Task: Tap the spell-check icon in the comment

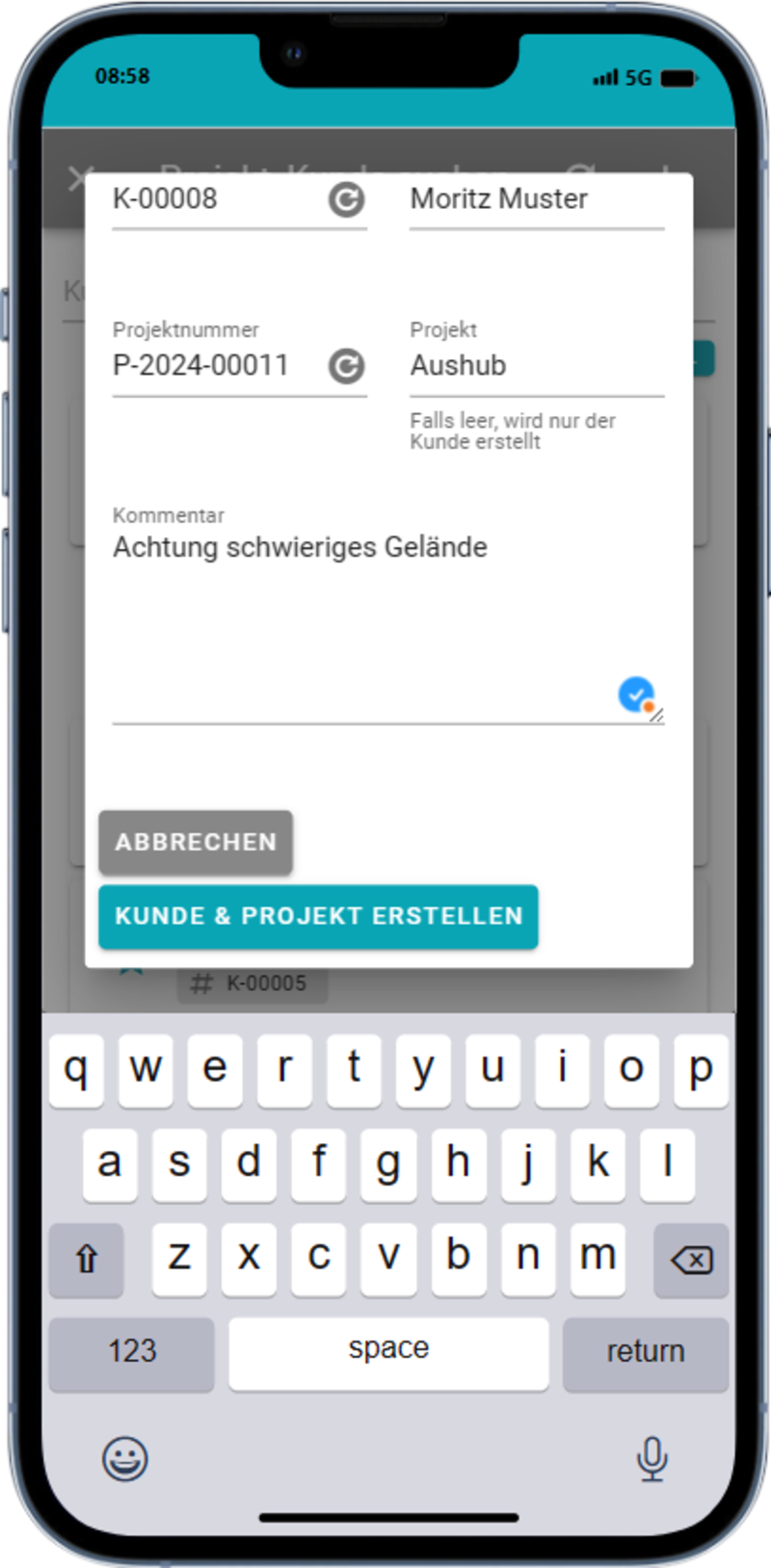Action: point(636,694)
